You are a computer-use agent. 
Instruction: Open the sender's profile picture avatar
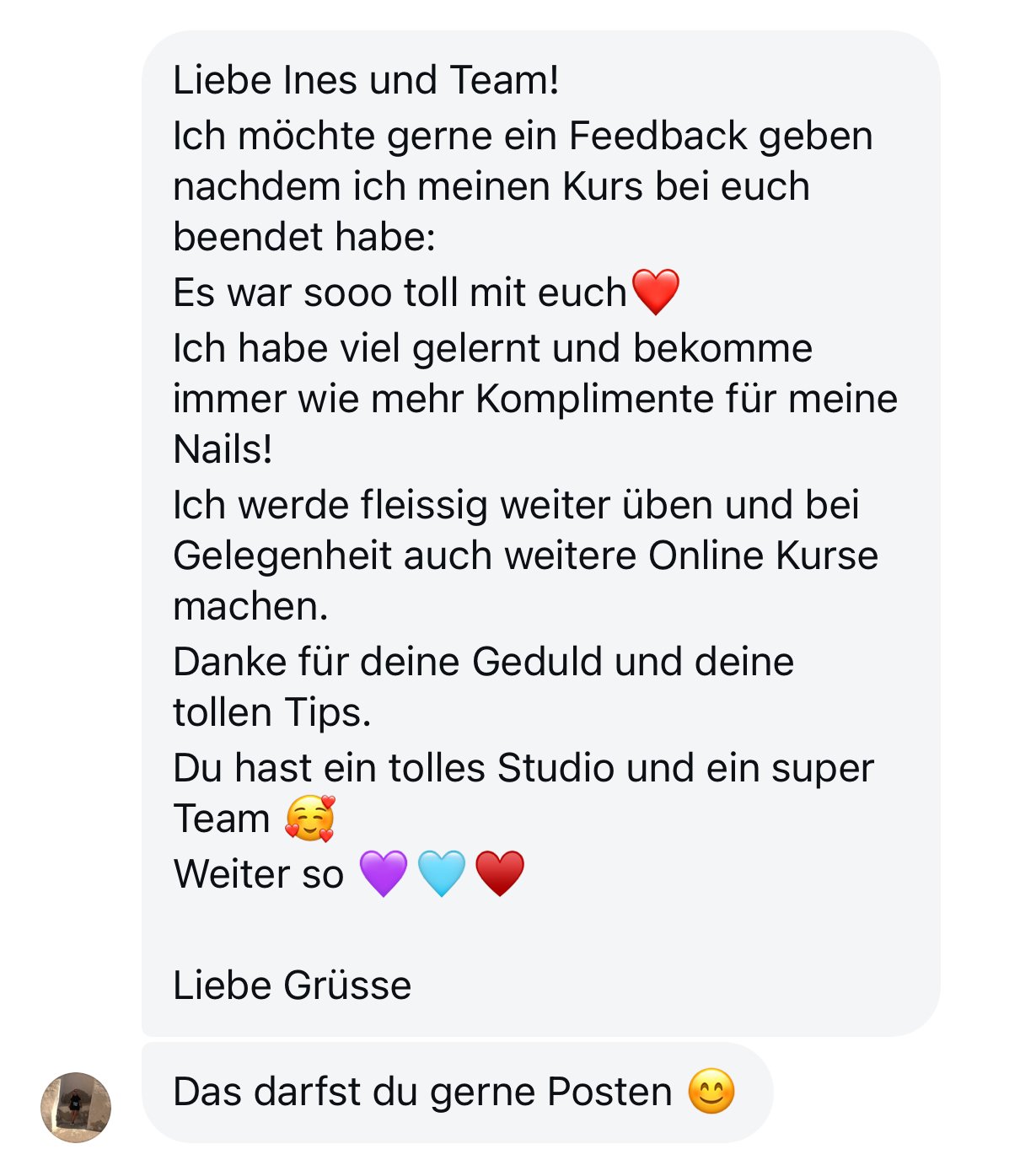(76, 1107)
